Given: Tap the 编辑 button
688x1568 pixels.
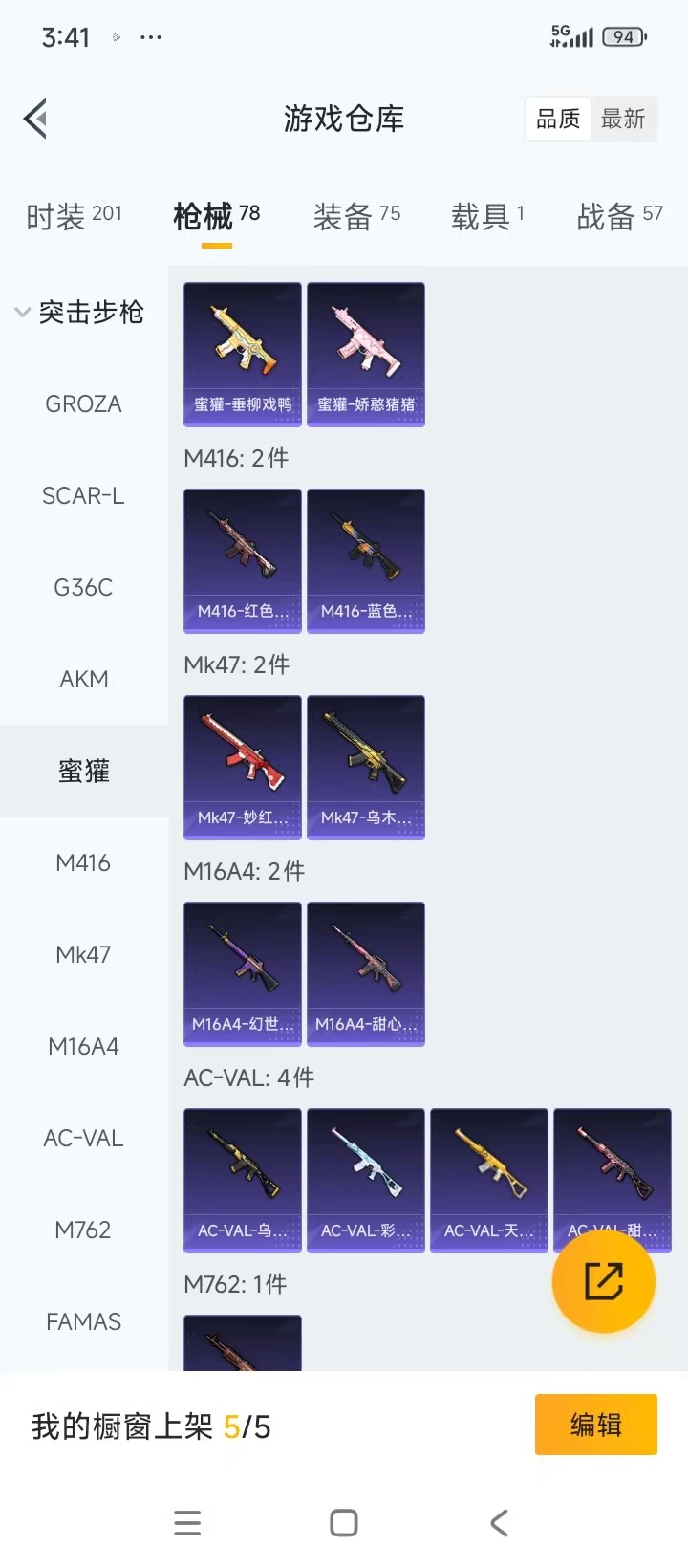Looking at the screenshot, I should (595, 1425).
